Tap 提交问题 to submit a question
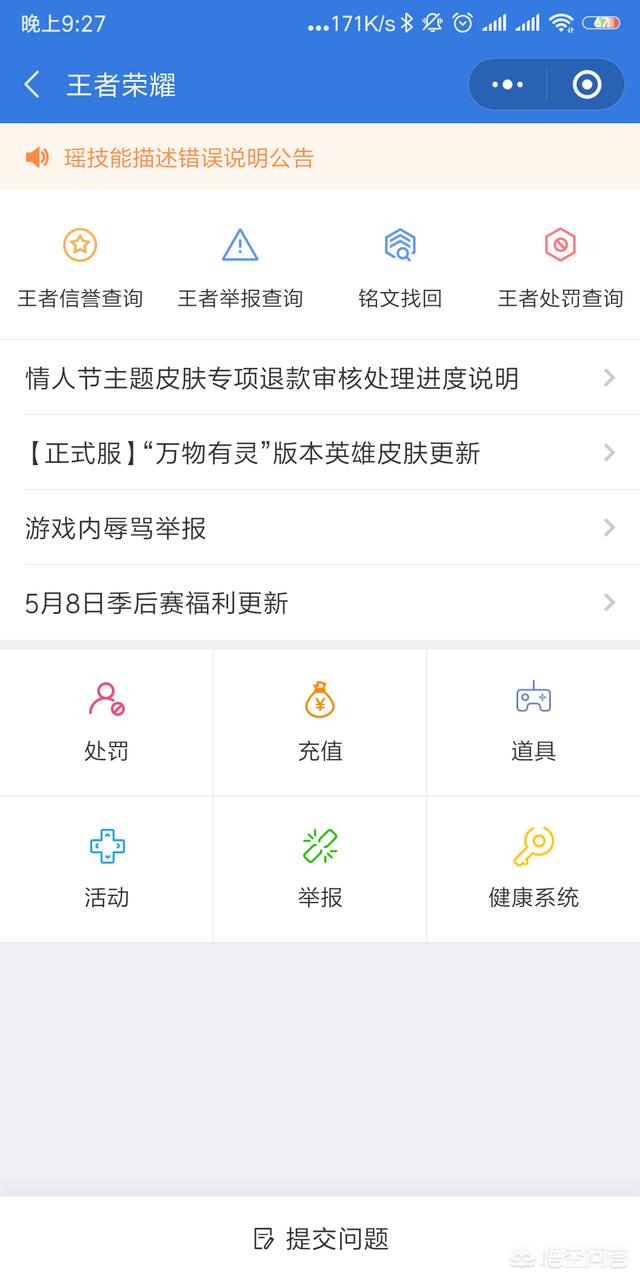This screenshot has height=1280, width=640. coord(320,1239)
